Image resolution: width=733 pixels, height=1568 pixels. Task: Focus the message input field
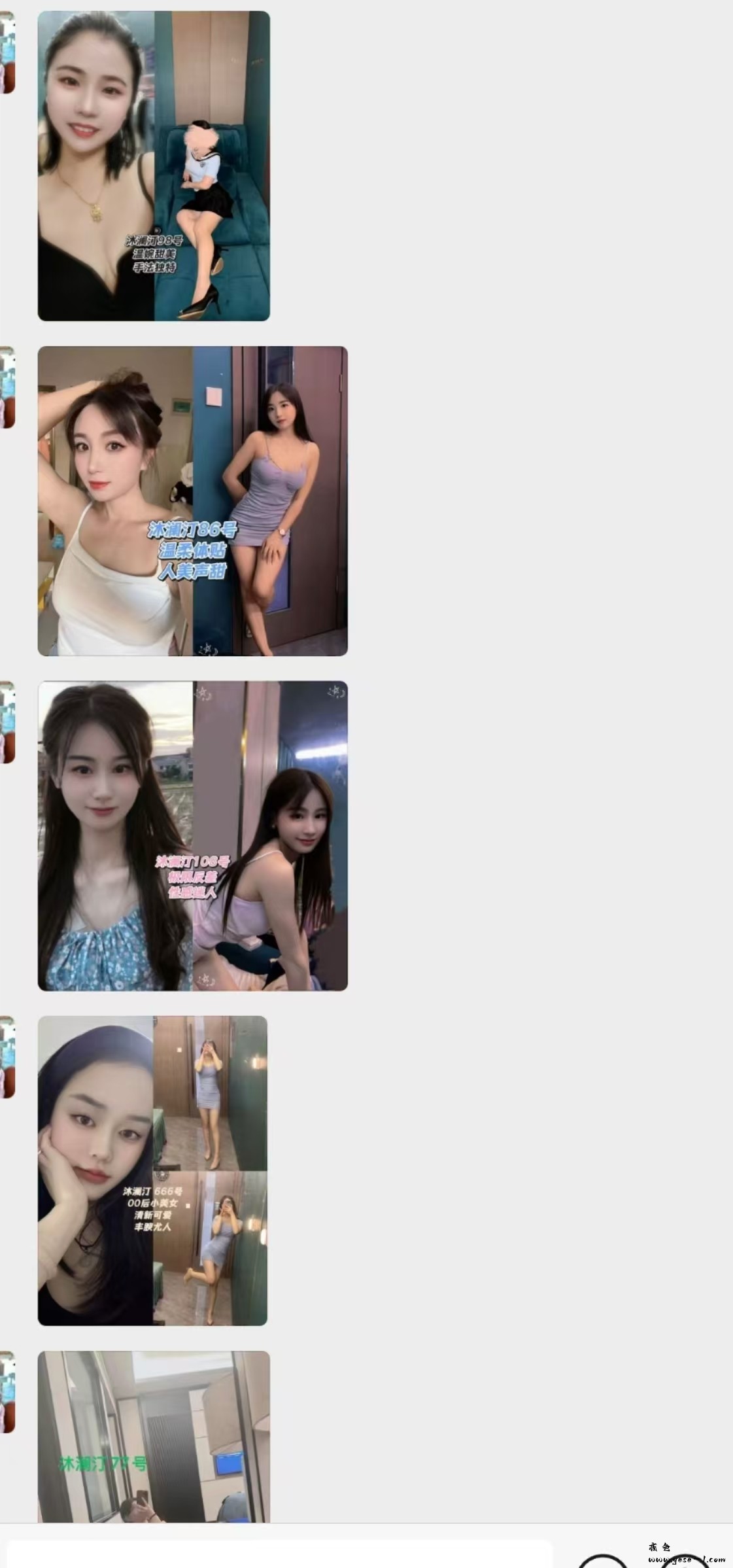(280, 1554)
